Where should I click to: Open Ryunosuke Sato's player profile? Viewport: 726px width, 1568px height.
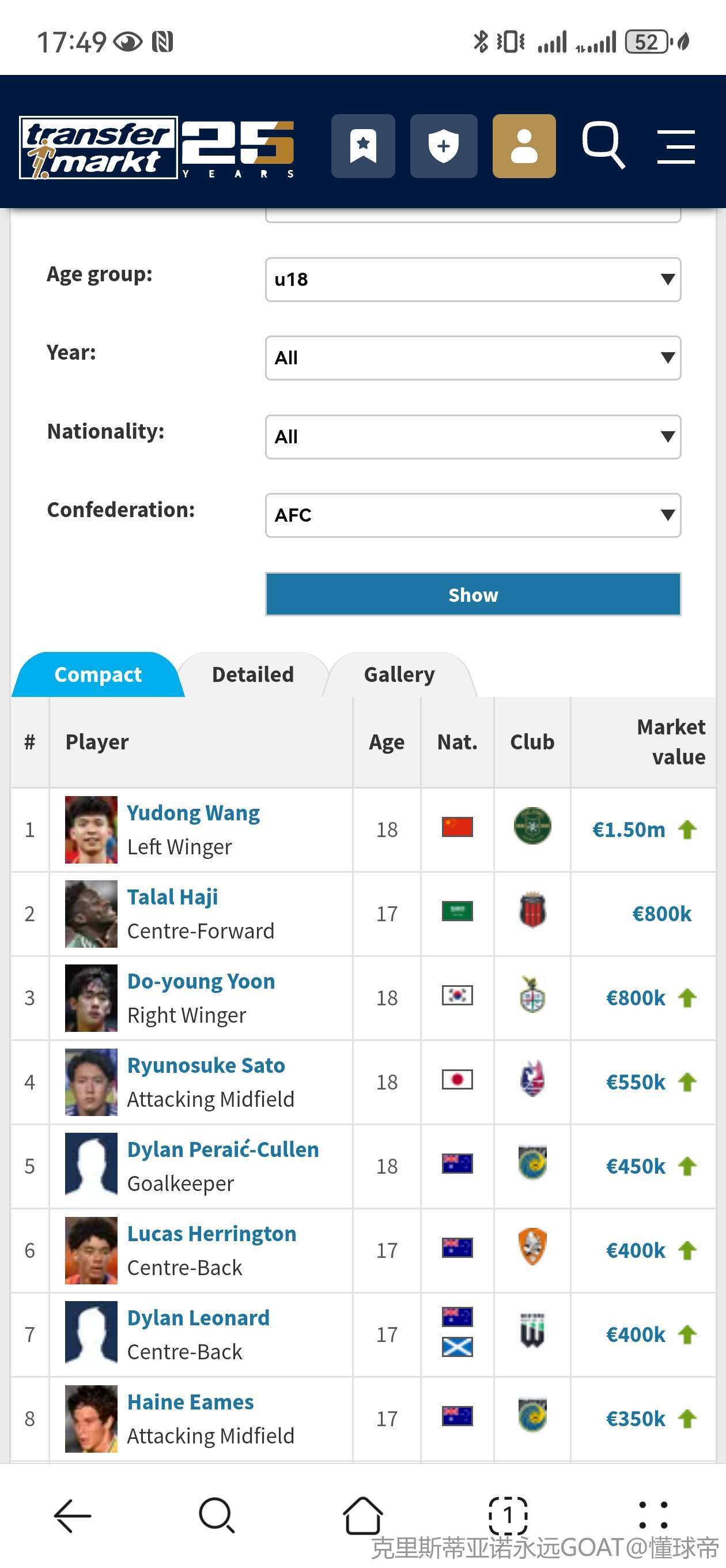(206, 1065)
